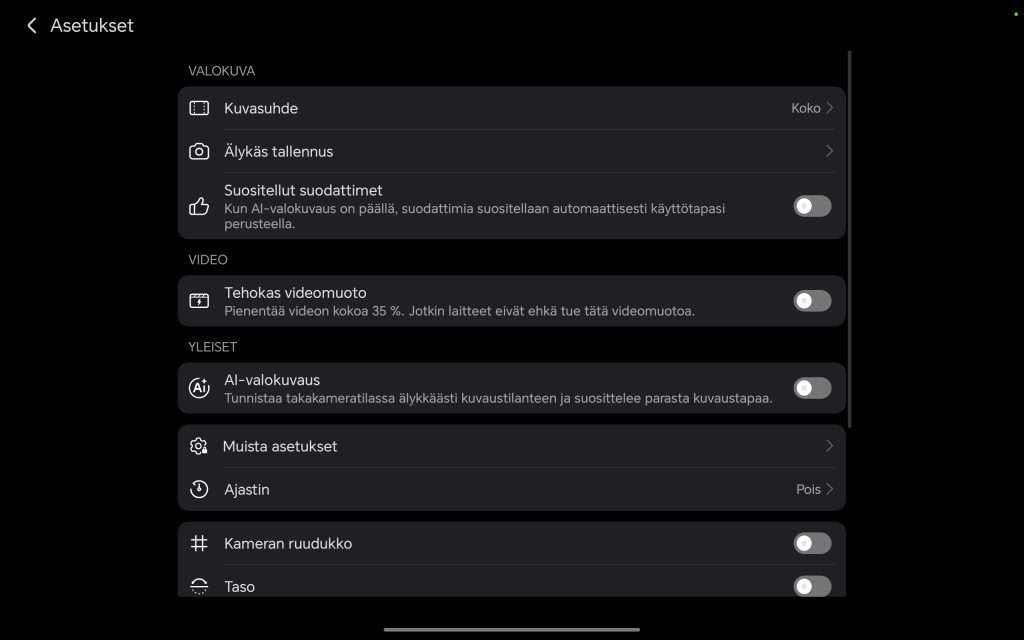
Task: Enable Kameran ruudukko grid
Action: [811, 543]
